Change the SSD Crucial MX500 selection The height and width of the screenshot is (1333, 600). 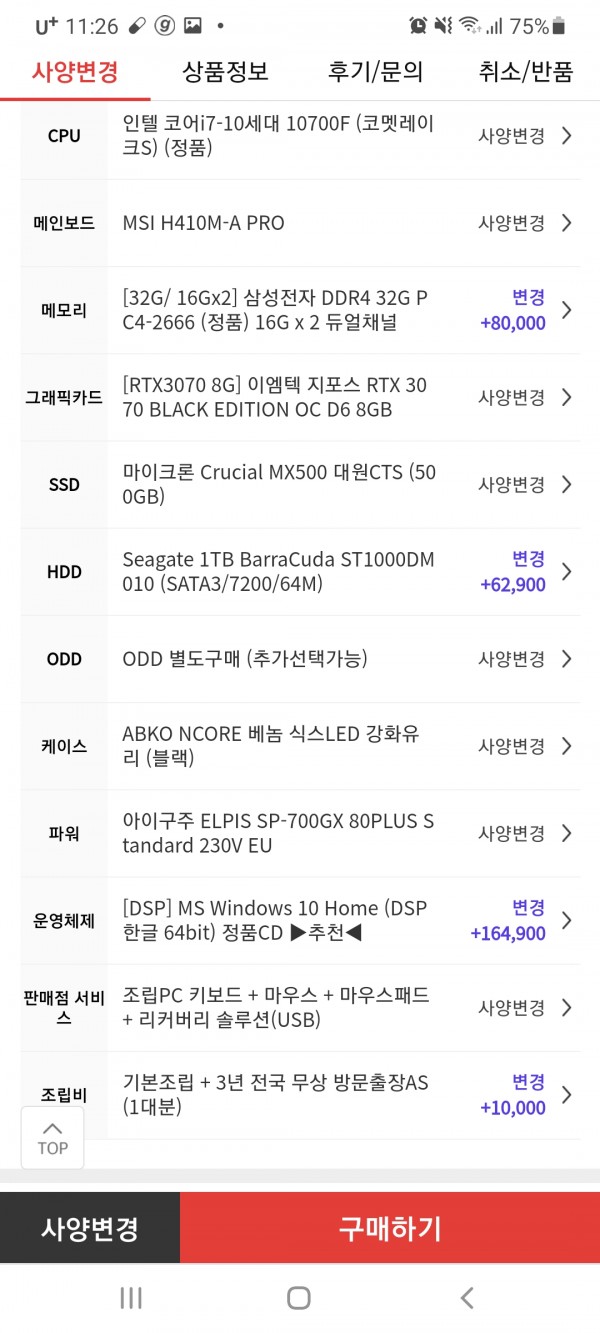pyautogui.click(x=300, y=484)
